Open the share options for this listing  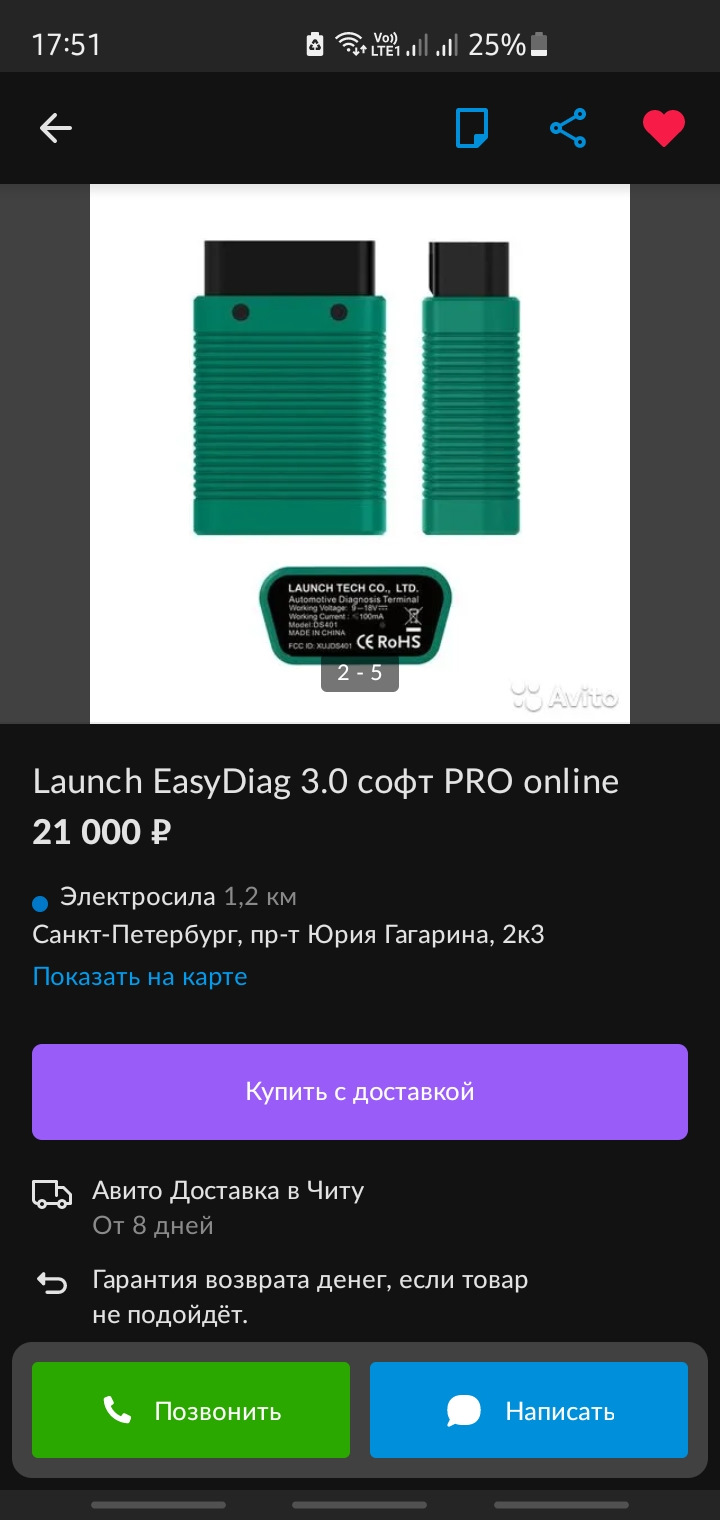click(568, 127)
